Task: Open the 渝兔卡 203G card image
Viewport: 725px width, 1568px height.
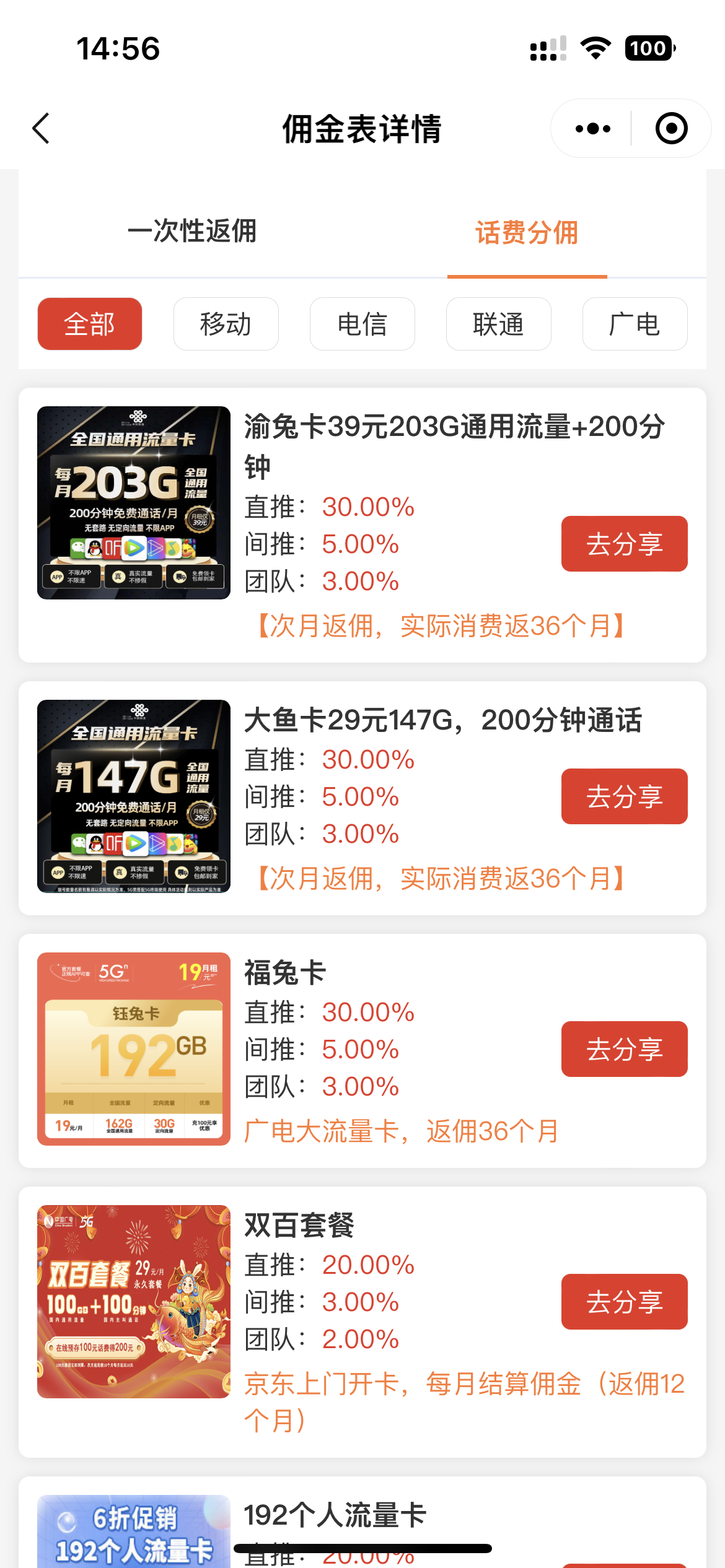Action: point(134,503)
